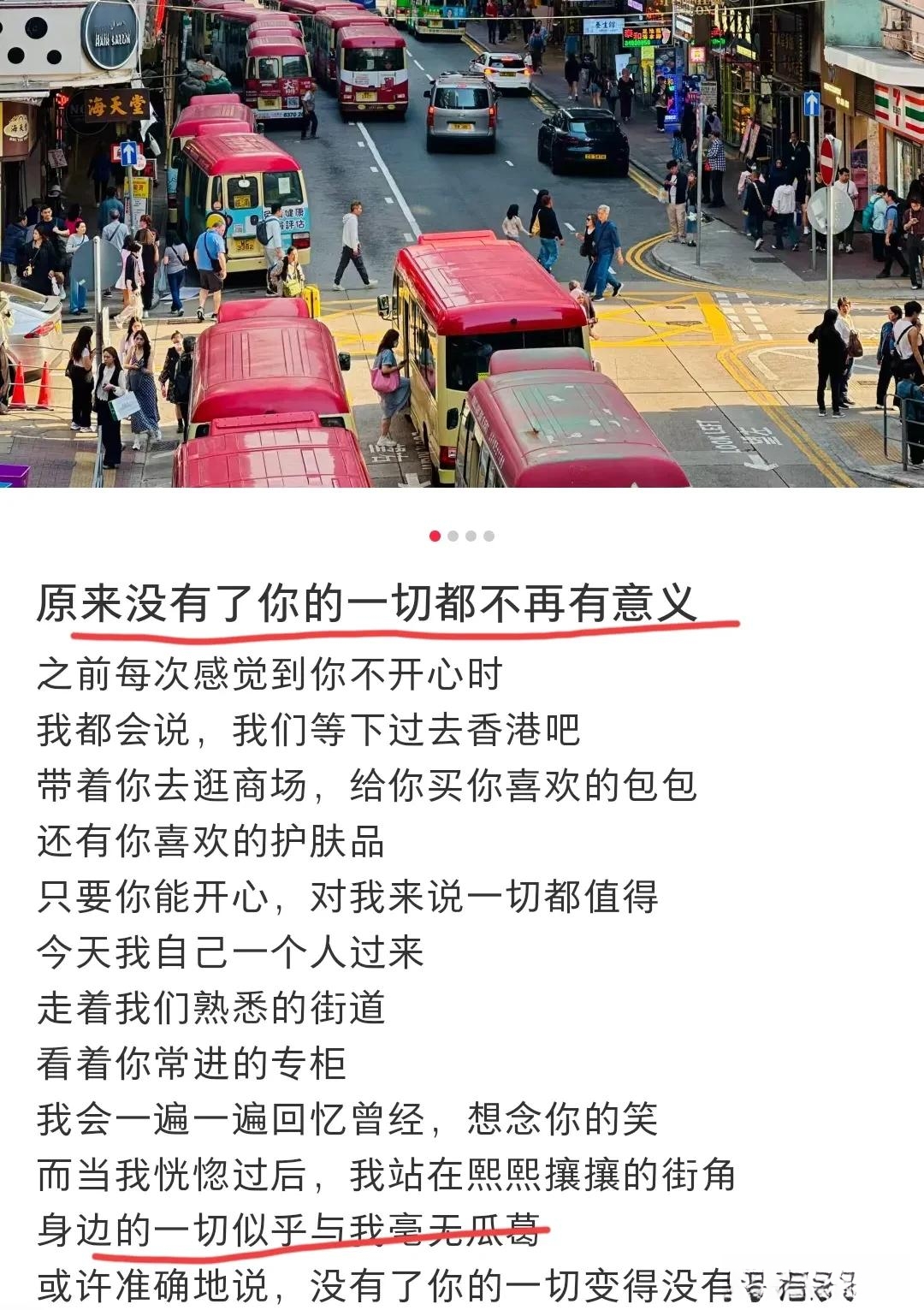Tap the photo carousel page indicator dots

[x=462, y=536]
